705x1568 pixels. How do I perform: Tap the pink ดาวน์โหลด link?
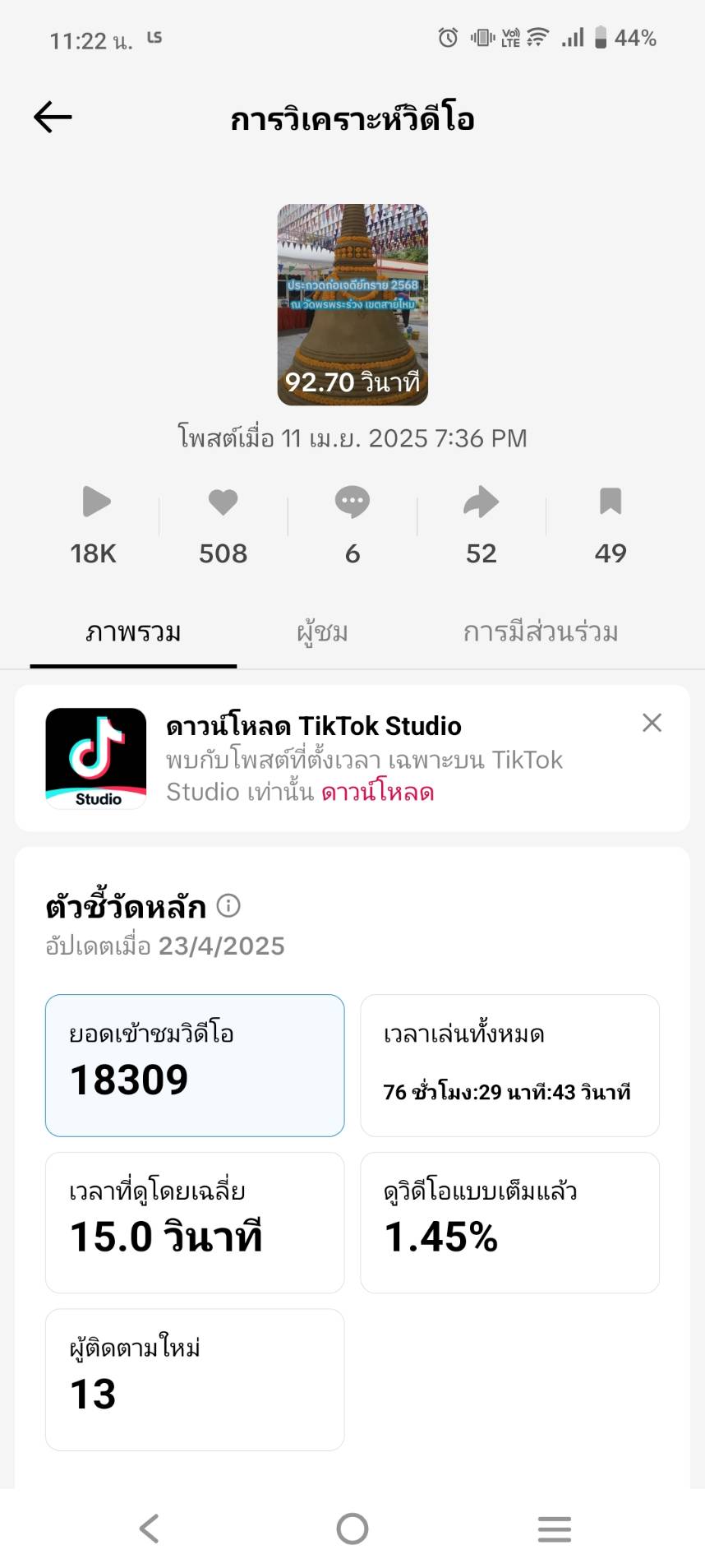click(377, 792)
